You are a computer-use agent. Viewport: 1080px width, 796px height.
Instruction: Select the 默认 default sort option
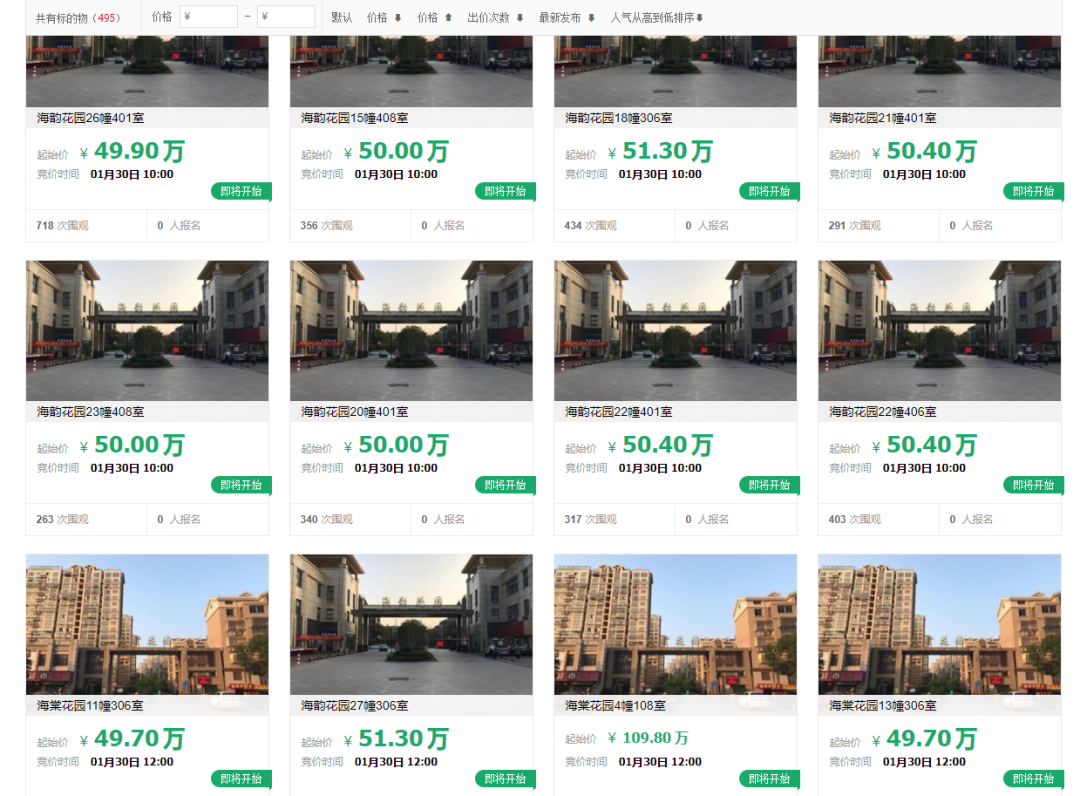pos(342,17)
